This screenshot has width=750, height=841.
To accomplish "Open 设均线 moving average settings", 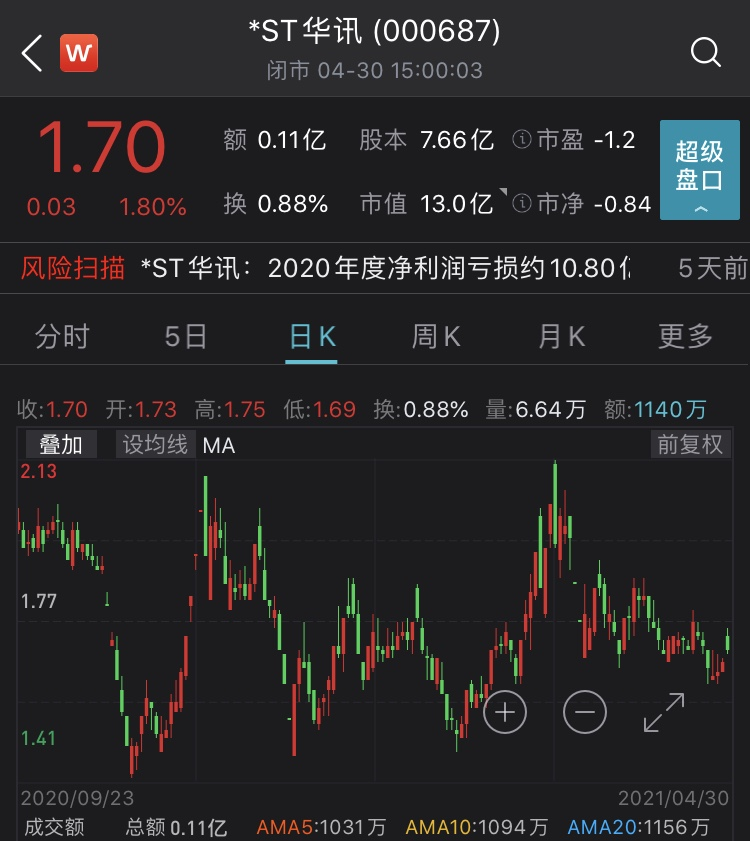I will coord(155,444).
